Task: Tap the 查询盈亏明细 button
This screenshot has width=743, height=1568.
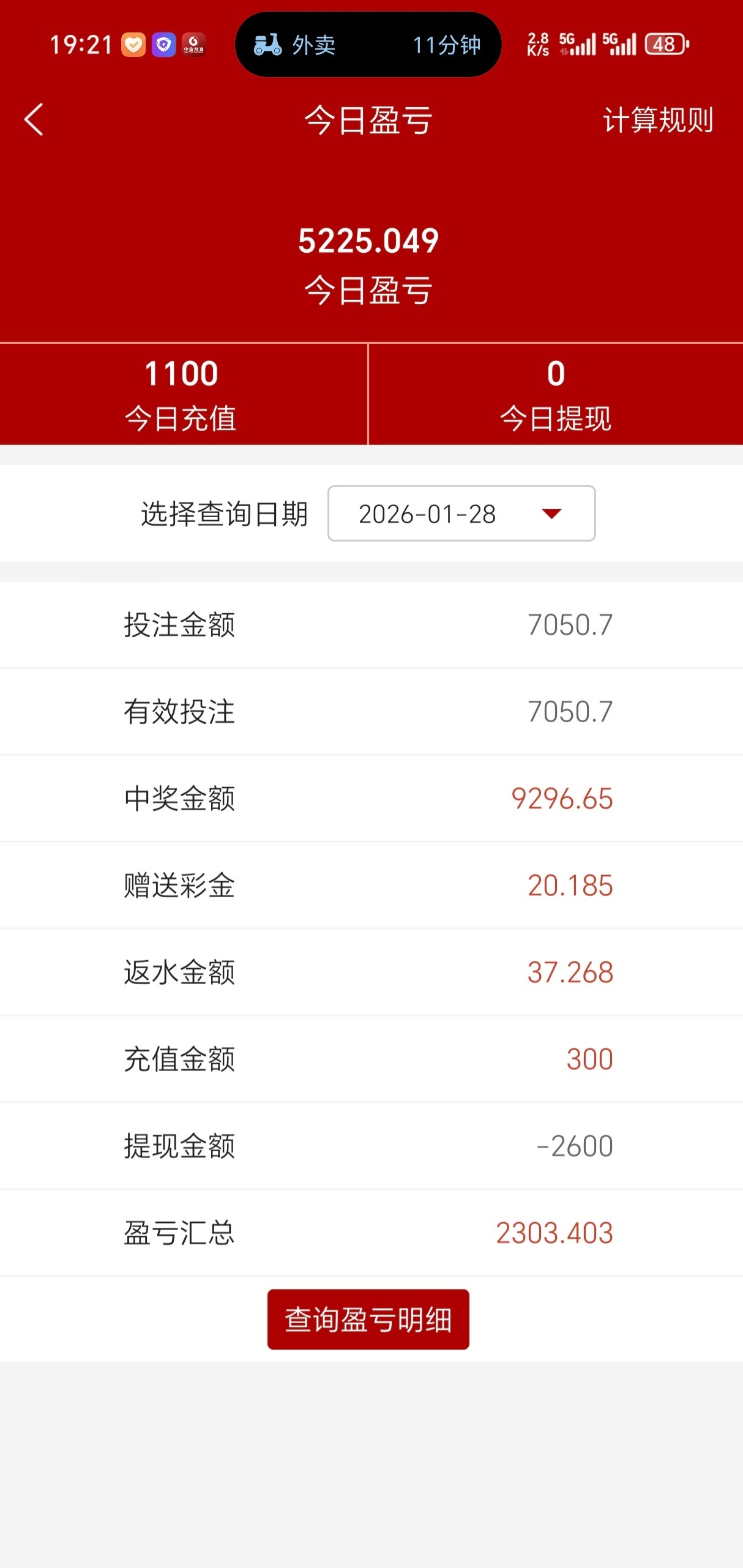Action: coord(368,1319)
